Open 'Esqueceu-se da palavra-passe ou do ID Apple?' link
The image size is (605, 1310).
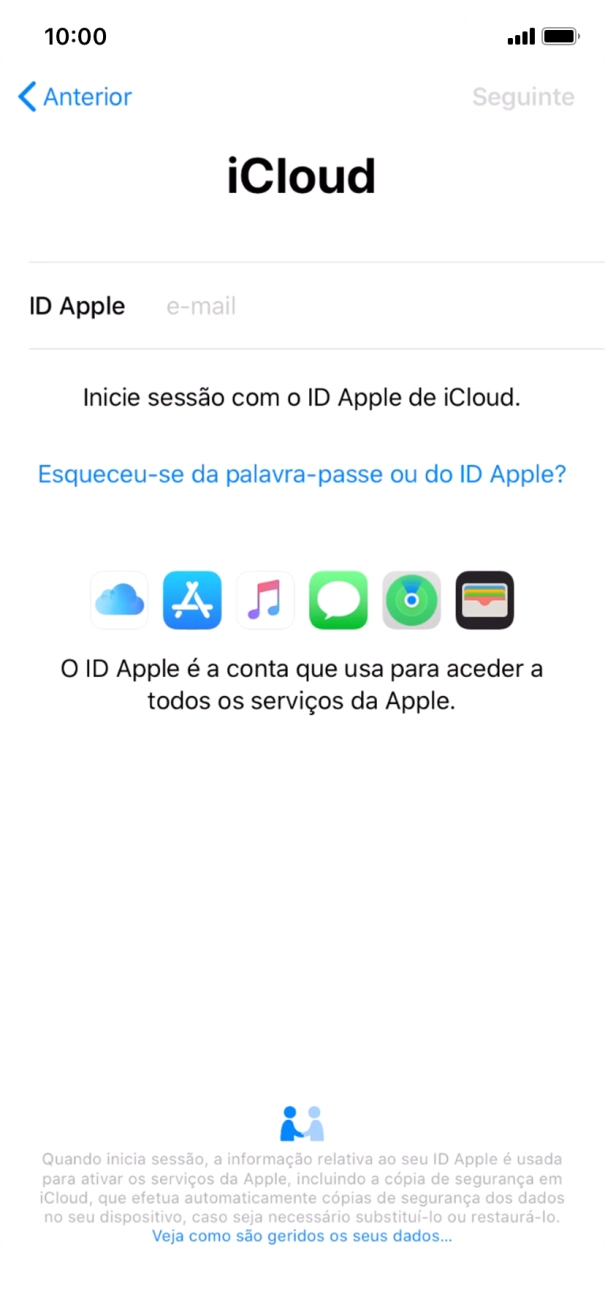click(x=302, y=474)
